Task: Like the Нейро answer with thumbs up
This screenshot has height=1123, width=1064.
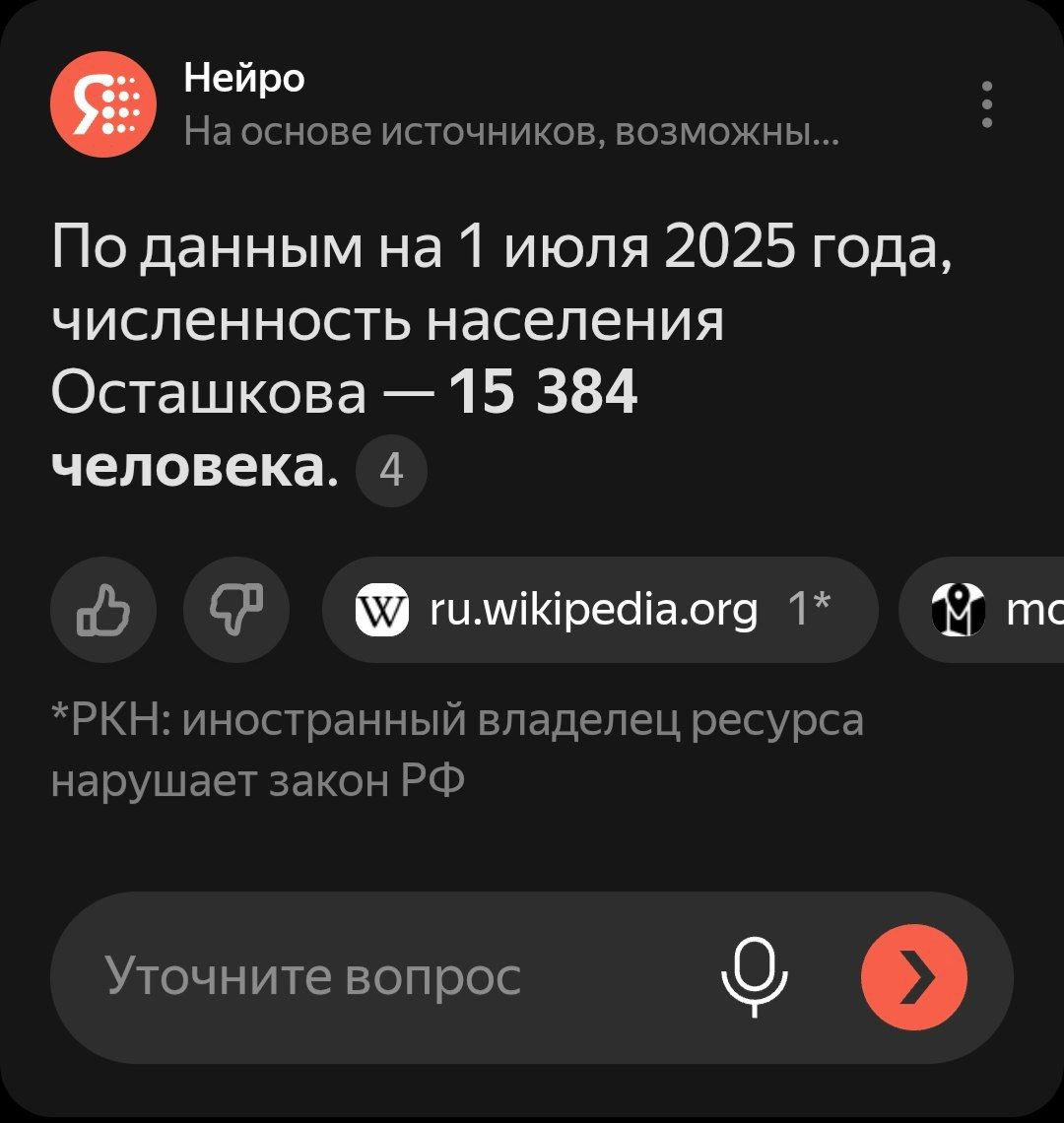Action: pyautogui.click(x=103, y=610)
